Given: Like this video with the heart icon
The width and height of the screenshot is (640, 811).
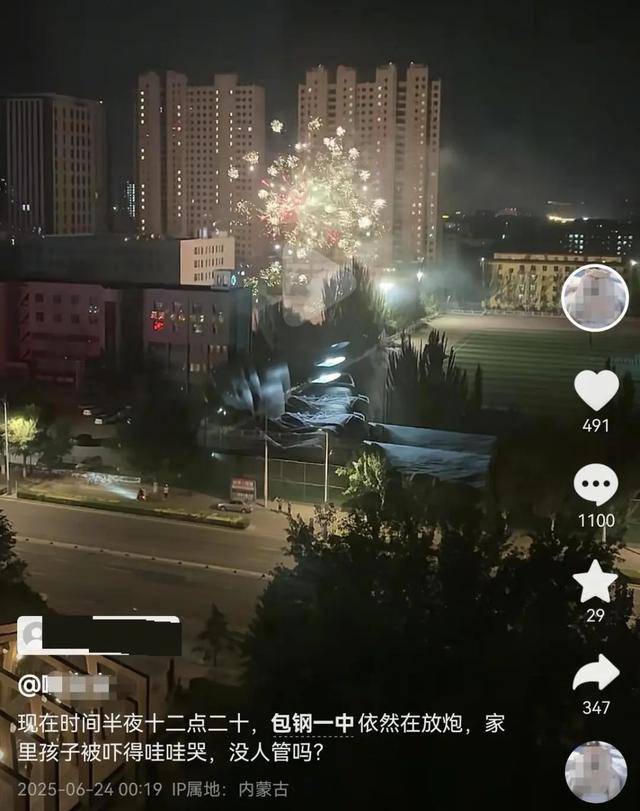Looking at the screenshot, I should (596, 390).
